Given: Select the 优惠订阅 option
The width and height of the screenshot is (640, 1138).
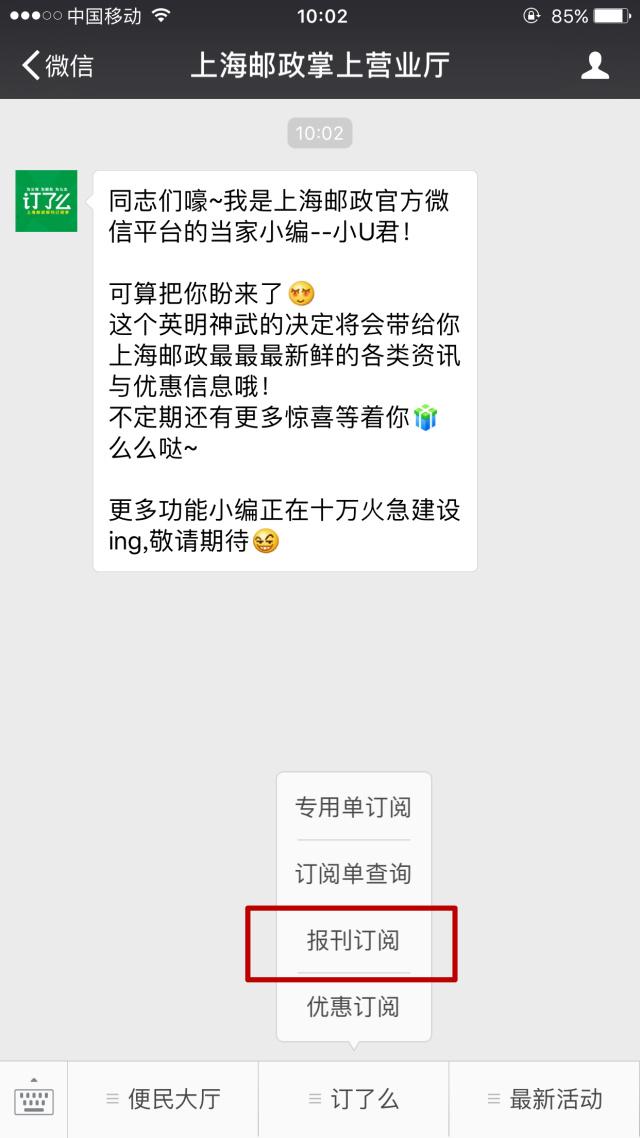Looking at the screenshot, I should click(x=353, y=1007).
